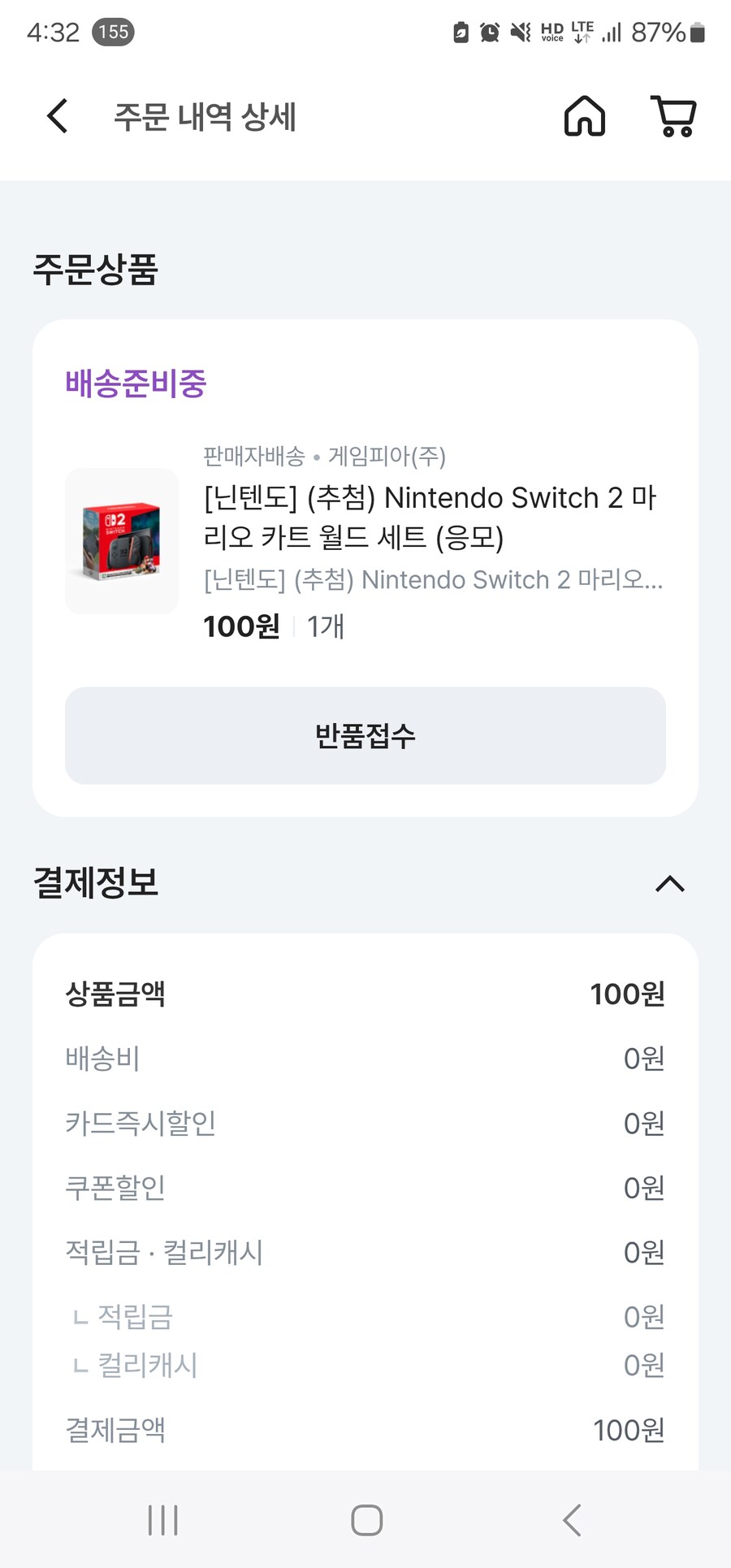This screenshot has width=731, height=1568.
Task: Tap the Android back navigation icon
Action: point(571,1518)
